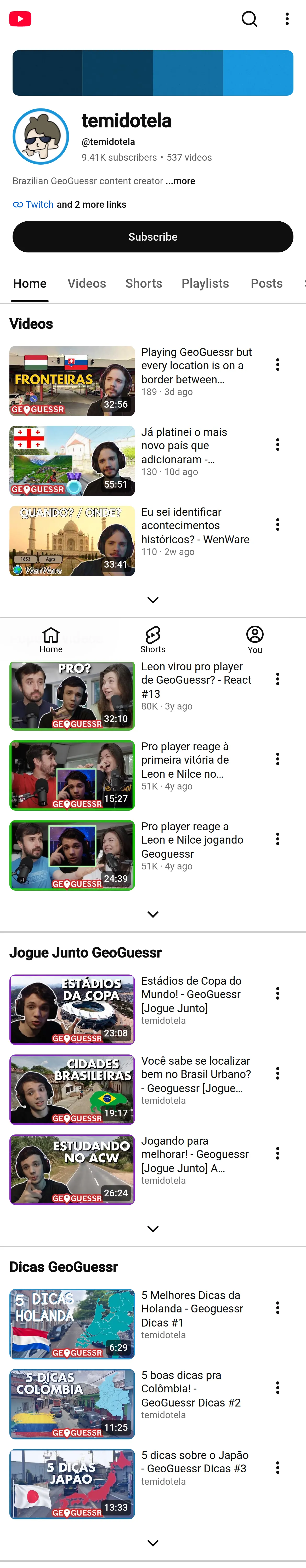Play 'Você sabe se localizar bem no Brasil Urbano?'
Image resolution: width=306 pixels, height=1568 pixels.
(72, 1089)
